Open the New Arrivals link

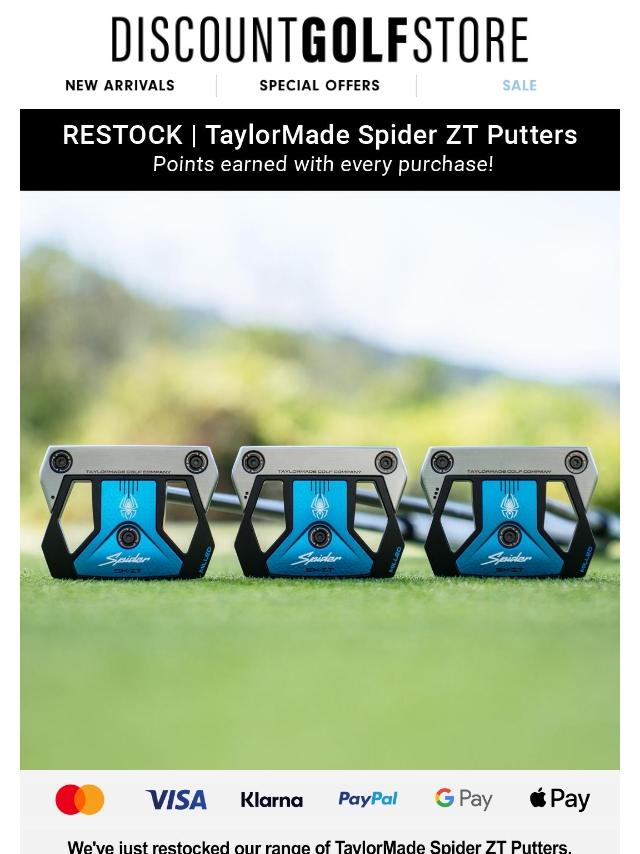click(x=120, y=86)
